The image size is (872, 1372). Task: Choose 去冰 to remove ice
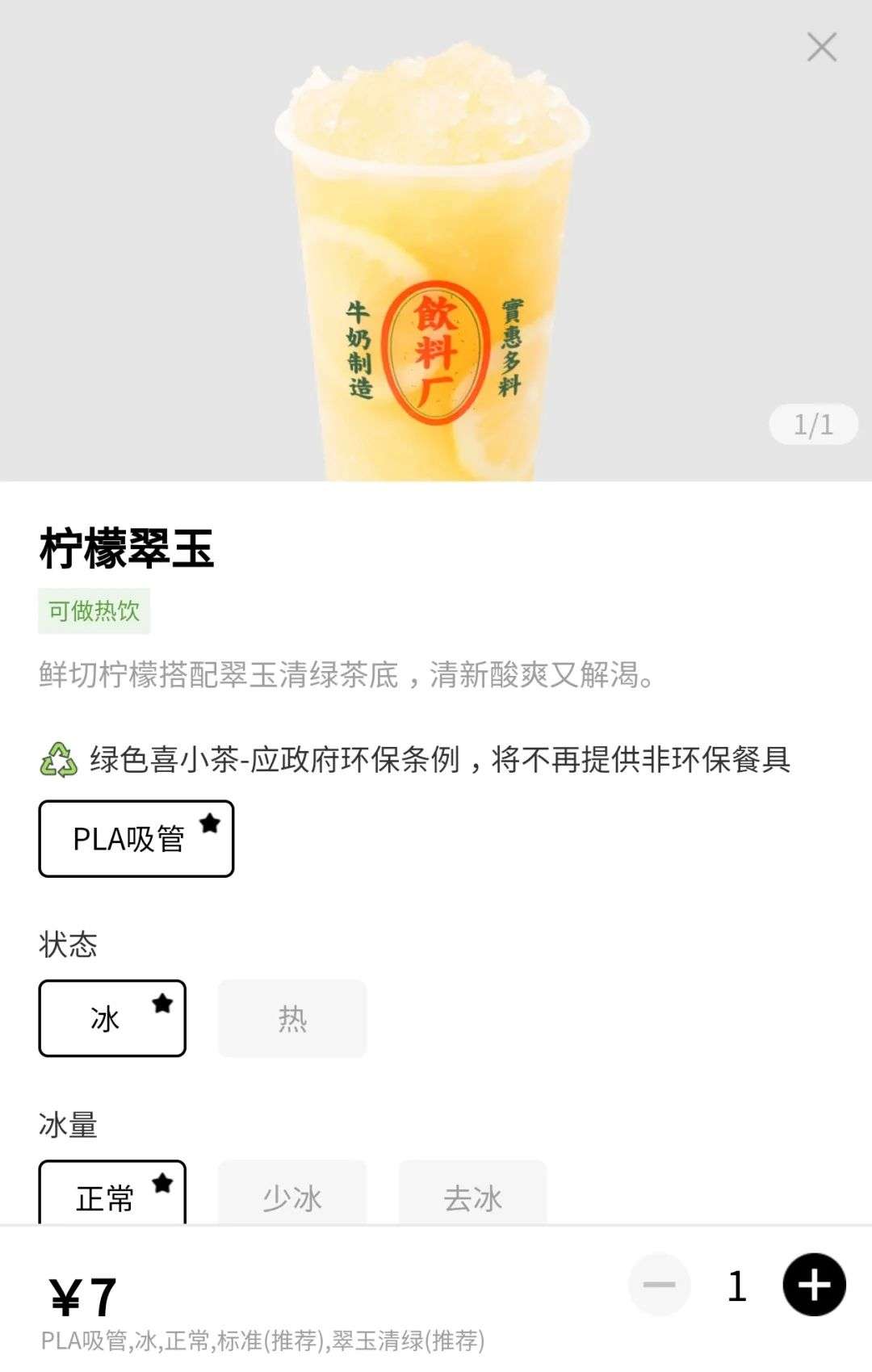pyautogui.click(x=472, y=1195)
